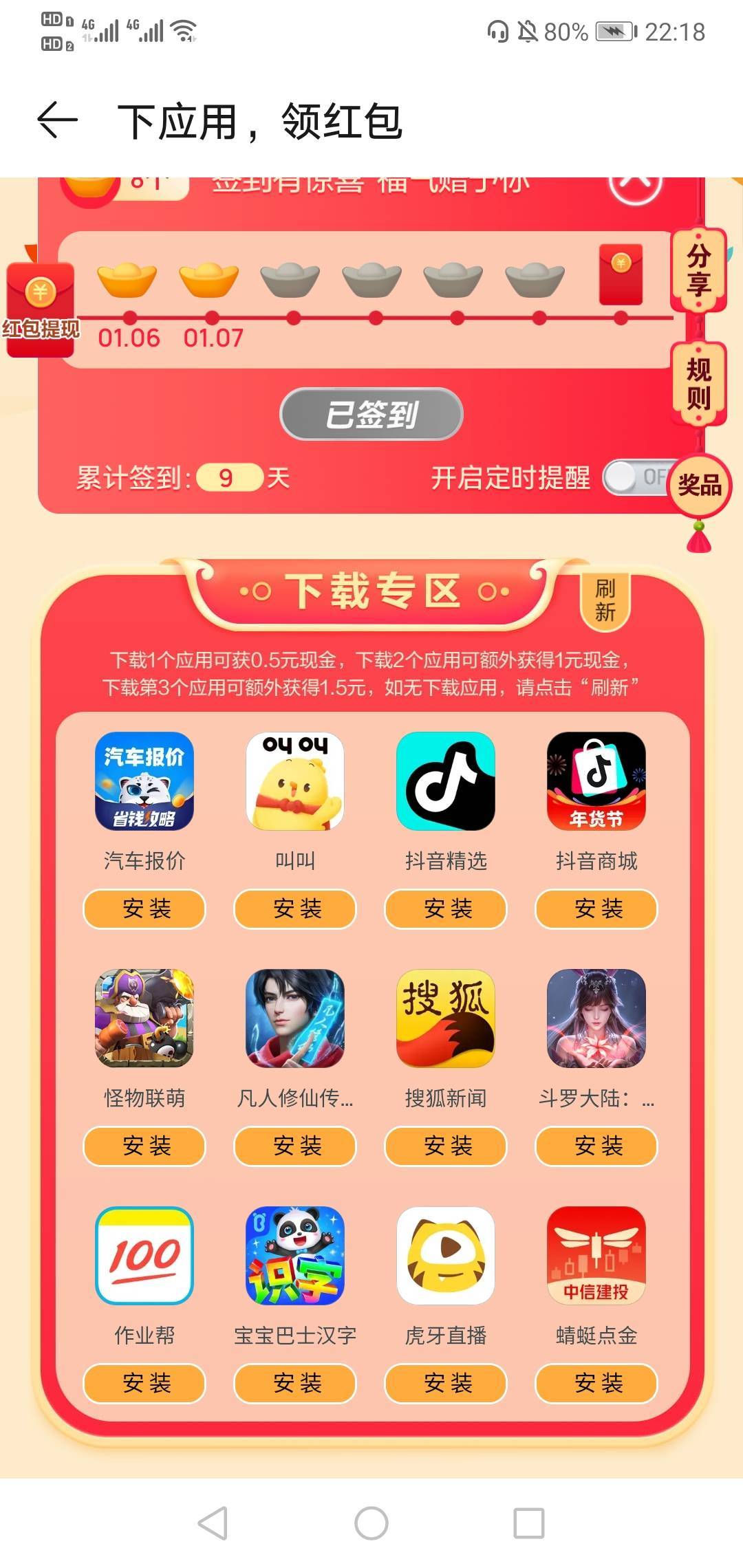
Task: Install 虎牙直播
Action: coord(446,1383)
